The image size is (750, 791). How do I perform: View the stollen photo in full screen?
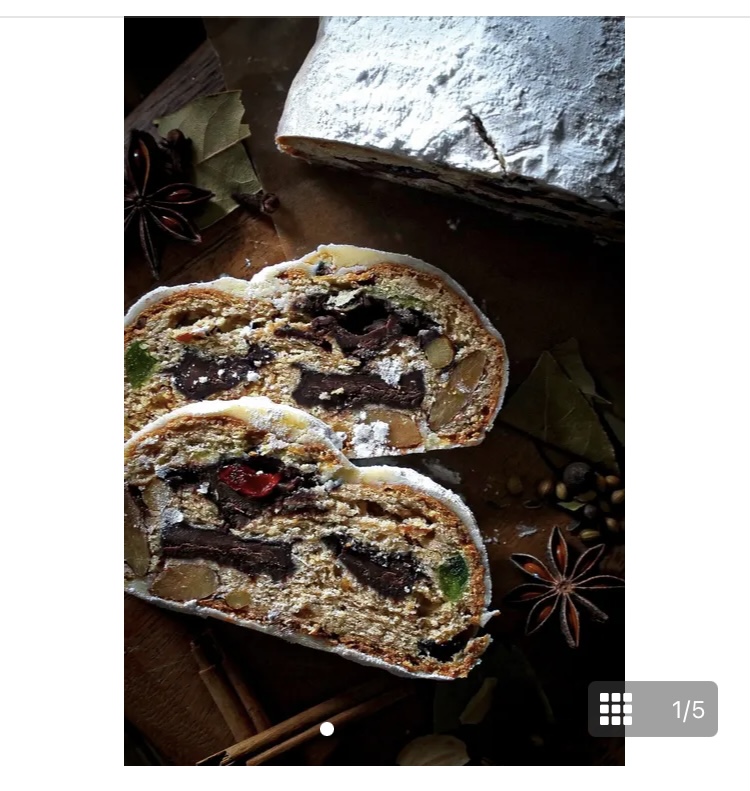374,390
